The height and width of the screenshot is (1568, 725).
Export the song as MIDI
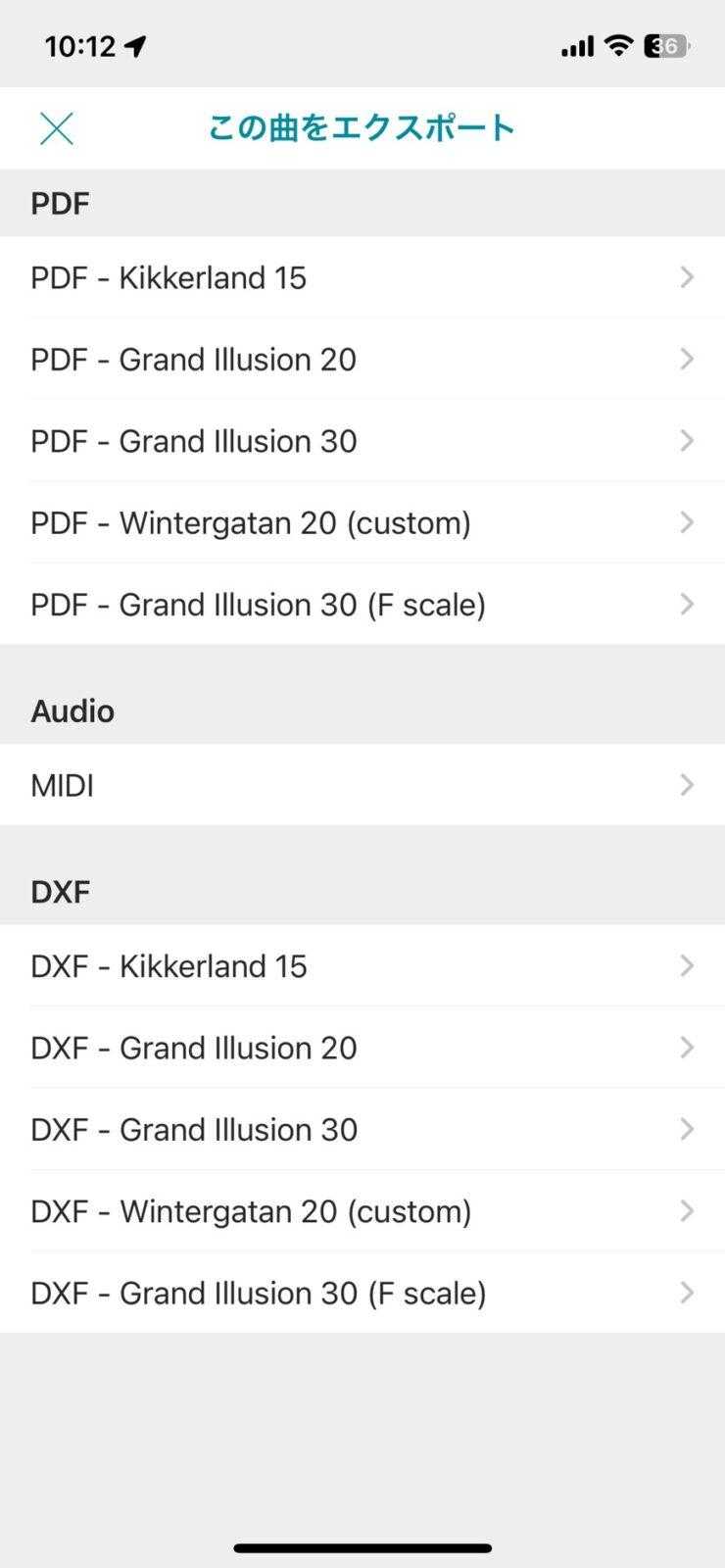[362, 785]
